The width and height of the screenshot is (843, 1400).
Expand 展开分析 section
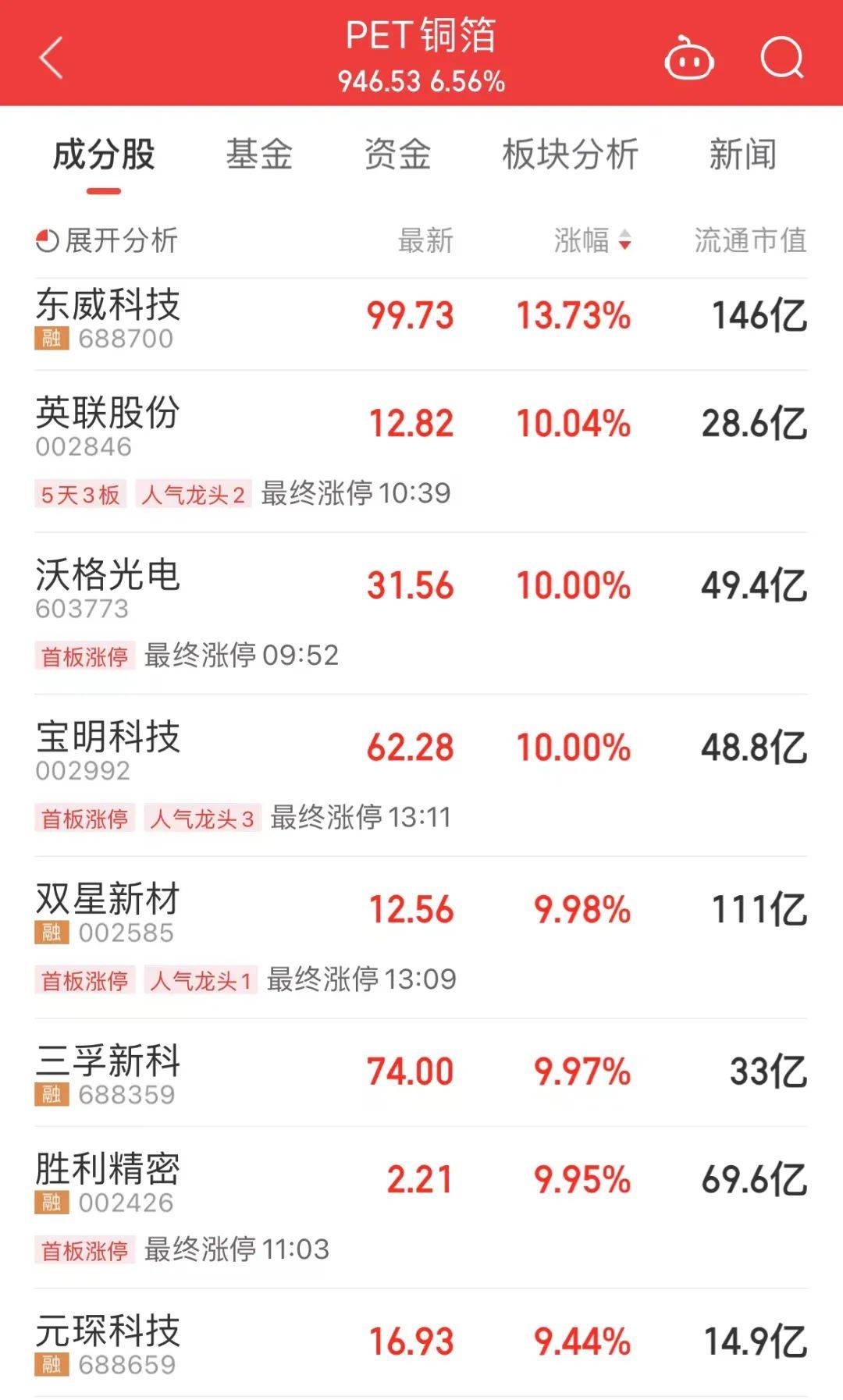107,240
